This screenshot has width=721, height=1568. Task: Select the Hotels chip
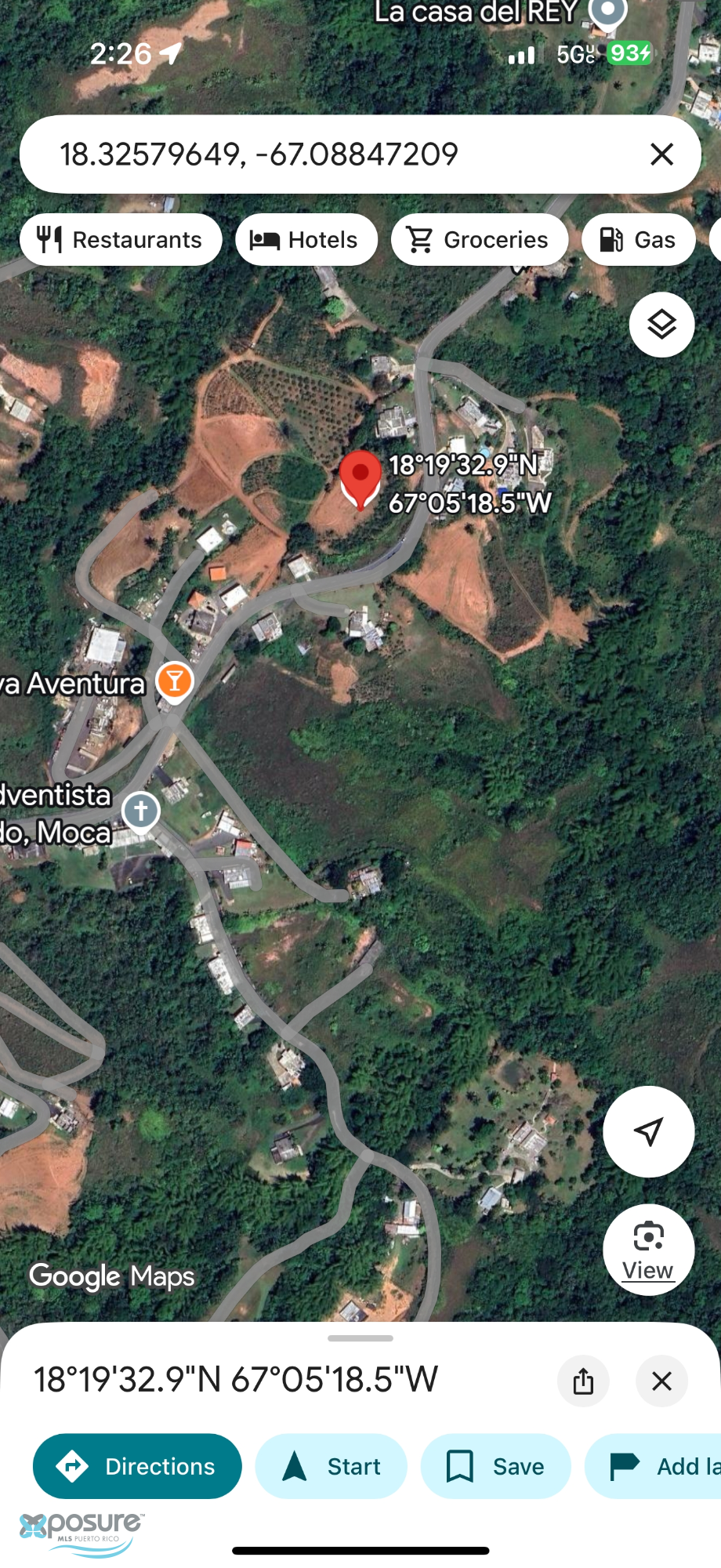click(306, 240)
